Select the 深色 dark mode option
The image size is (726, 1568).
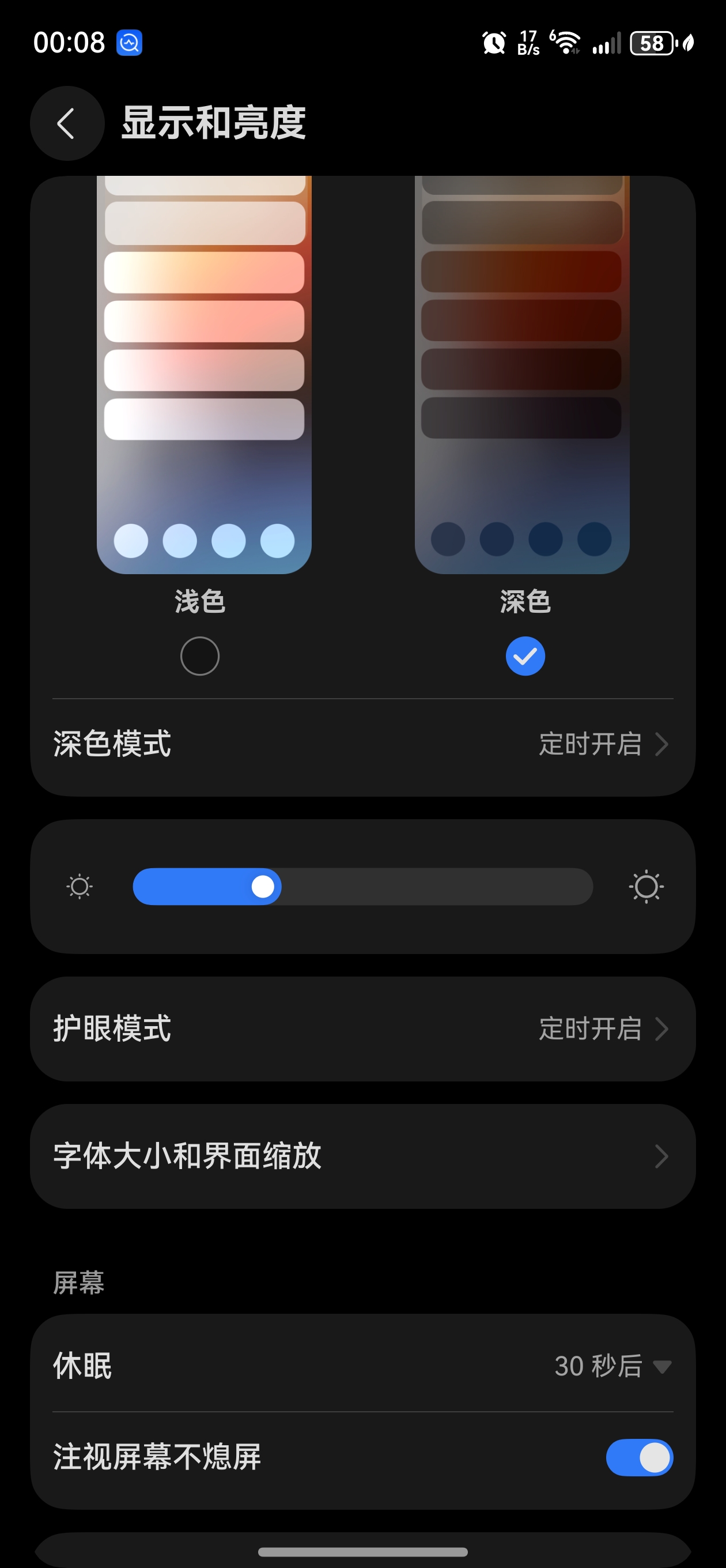pos(524,655)
